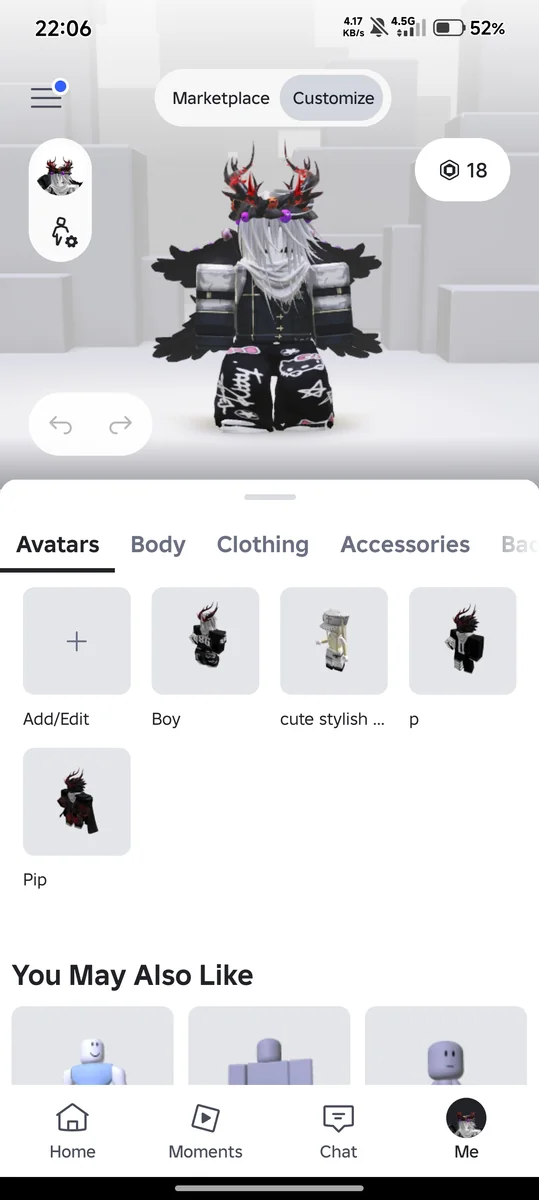Select the Customize segment
The image size is (539, 1200).
coord(333,98)
